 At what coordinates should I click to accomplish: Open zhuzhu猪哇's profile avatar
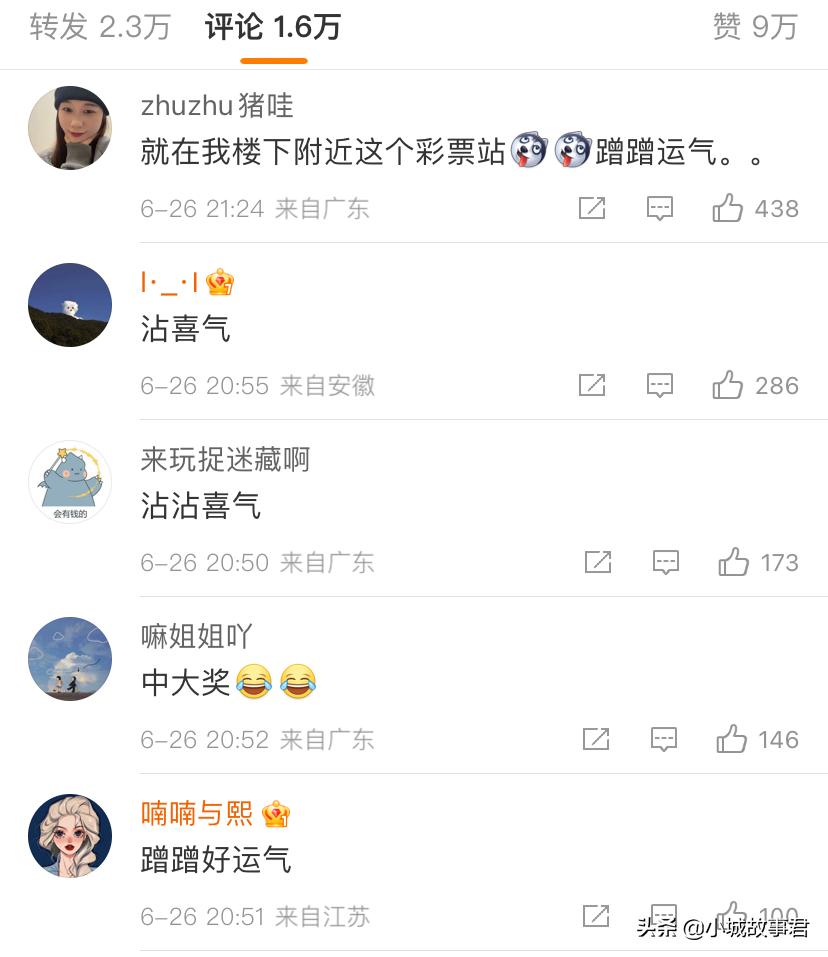click(x=70, y=127)
